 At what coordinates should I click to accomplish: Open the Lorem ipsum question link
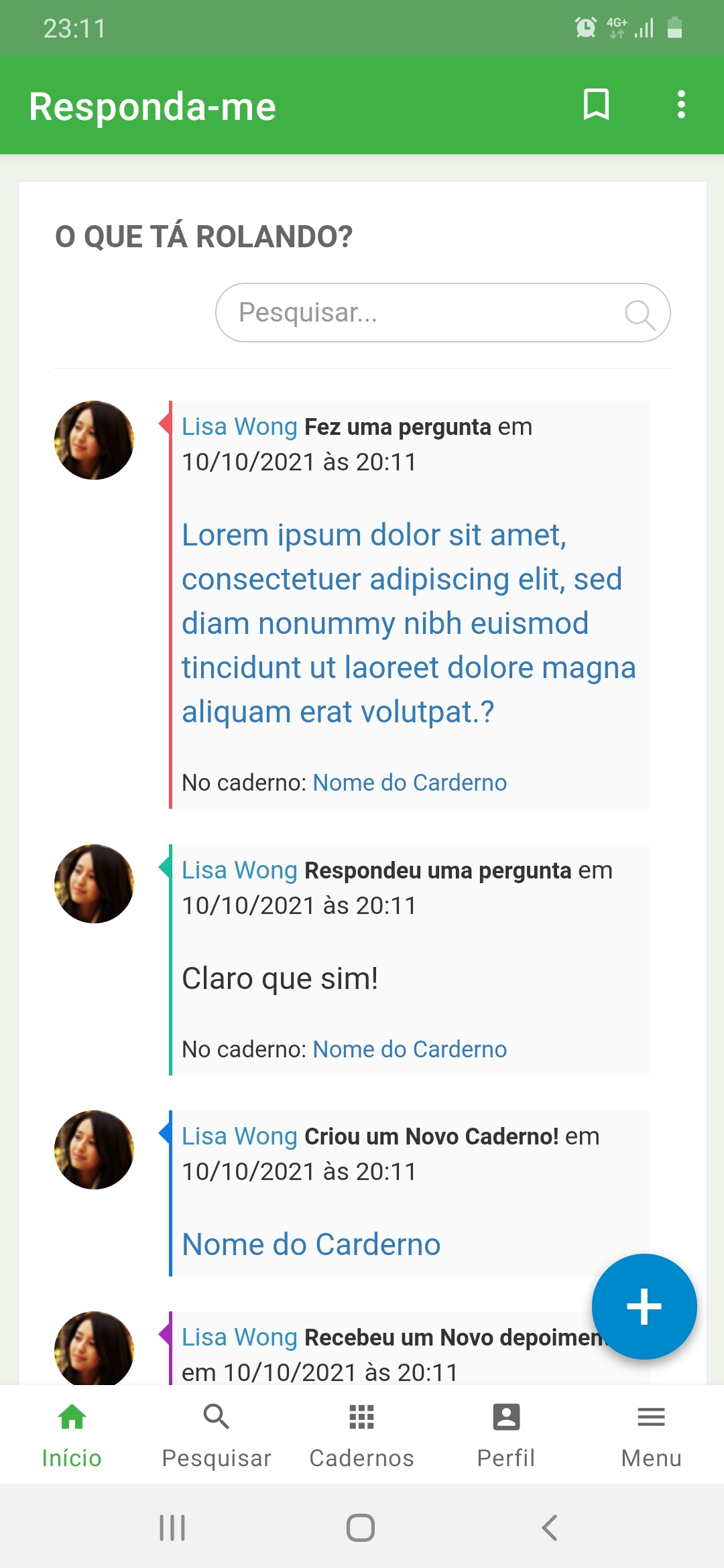[408, 623]
